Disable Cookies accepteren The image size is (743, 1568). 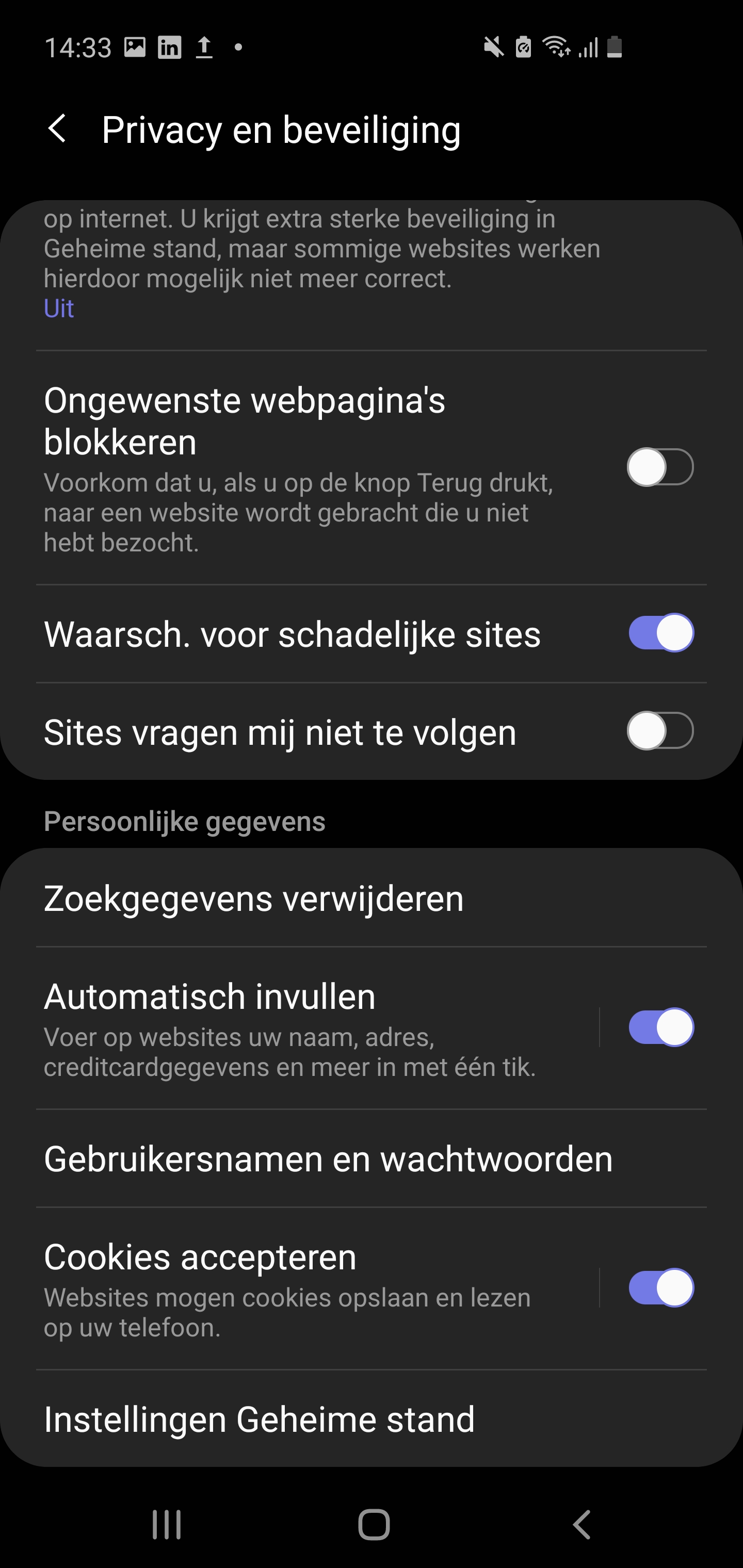(x=661, y=1287)
